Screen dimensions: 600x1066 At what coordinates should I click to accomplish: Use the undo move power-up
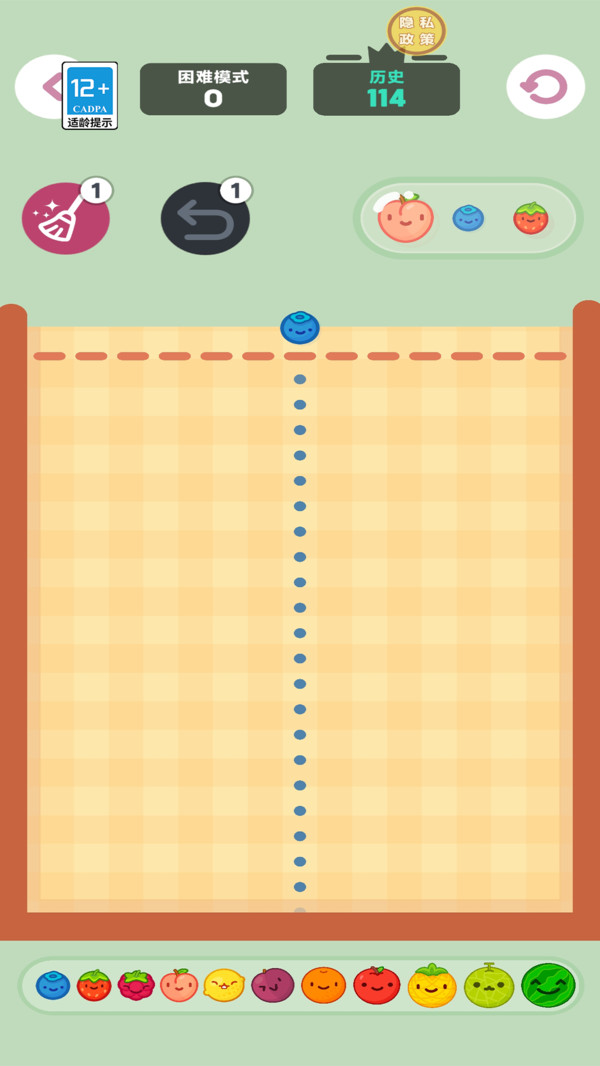click(x=204, y=219)
